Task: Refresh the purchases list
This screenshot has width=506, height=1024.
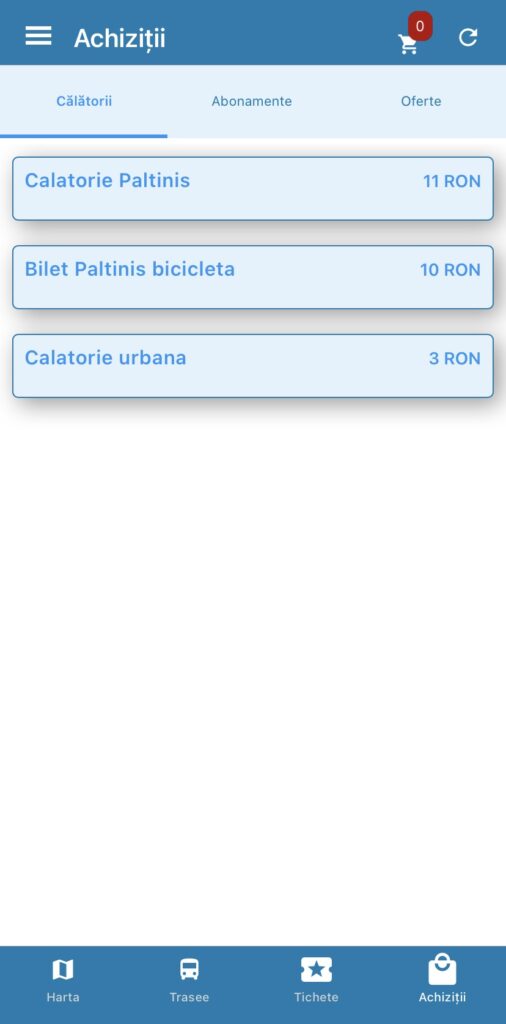Action: (x=467, y=37)
